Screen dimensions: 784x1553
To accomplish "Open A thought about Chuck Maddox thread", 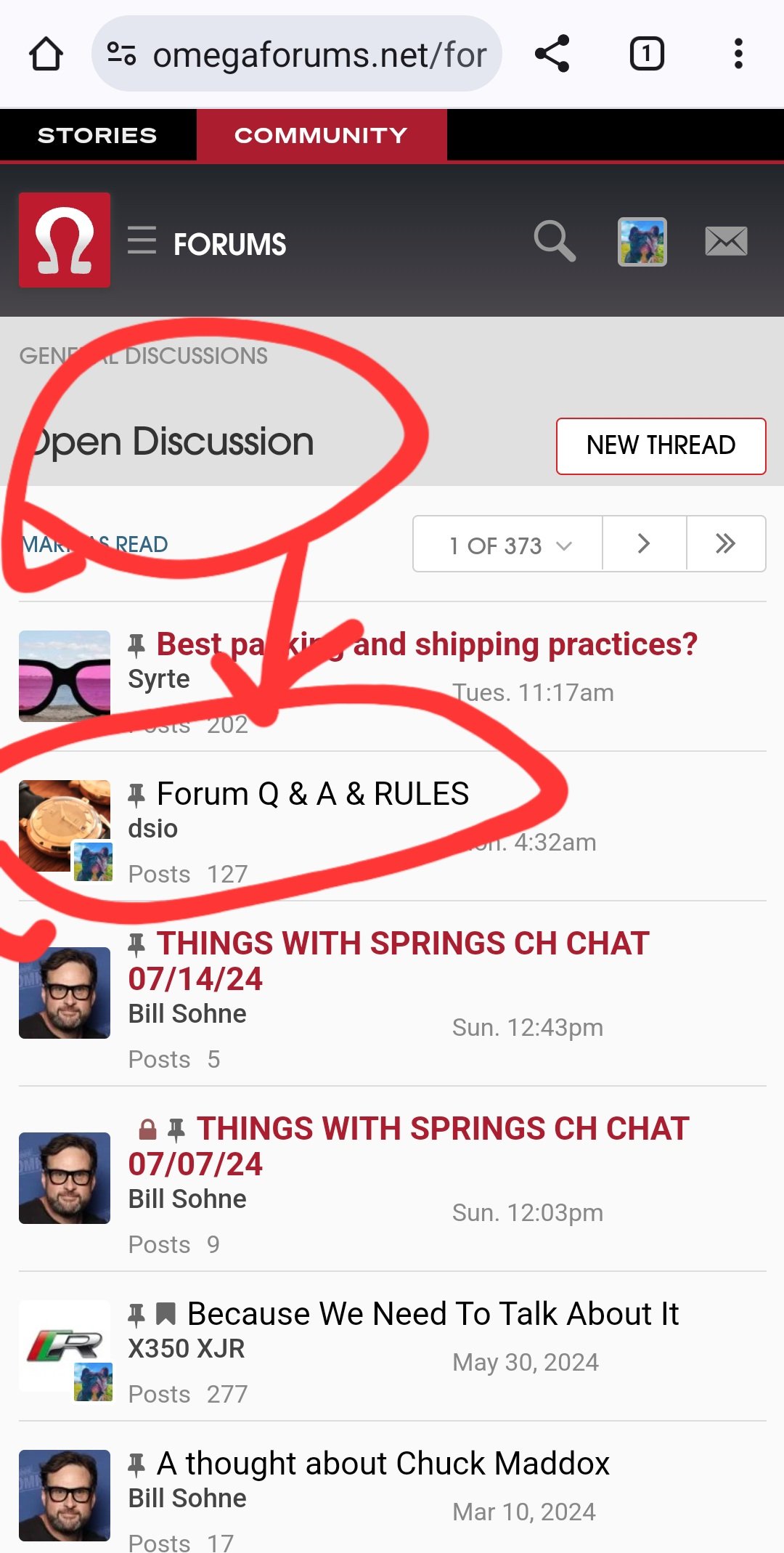I will click(383, 1464).
